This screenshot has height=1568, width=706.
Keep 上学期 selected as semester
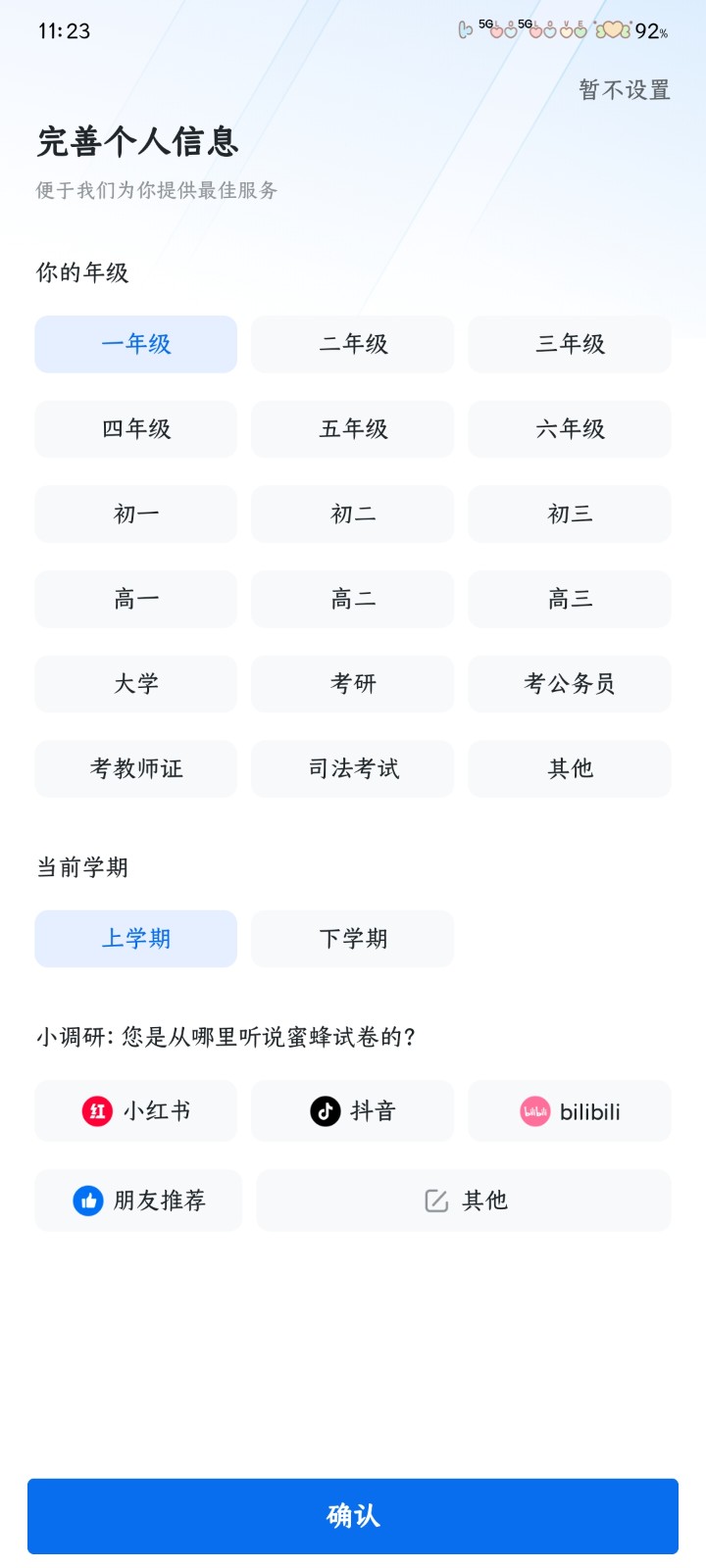tap(134, 938)
